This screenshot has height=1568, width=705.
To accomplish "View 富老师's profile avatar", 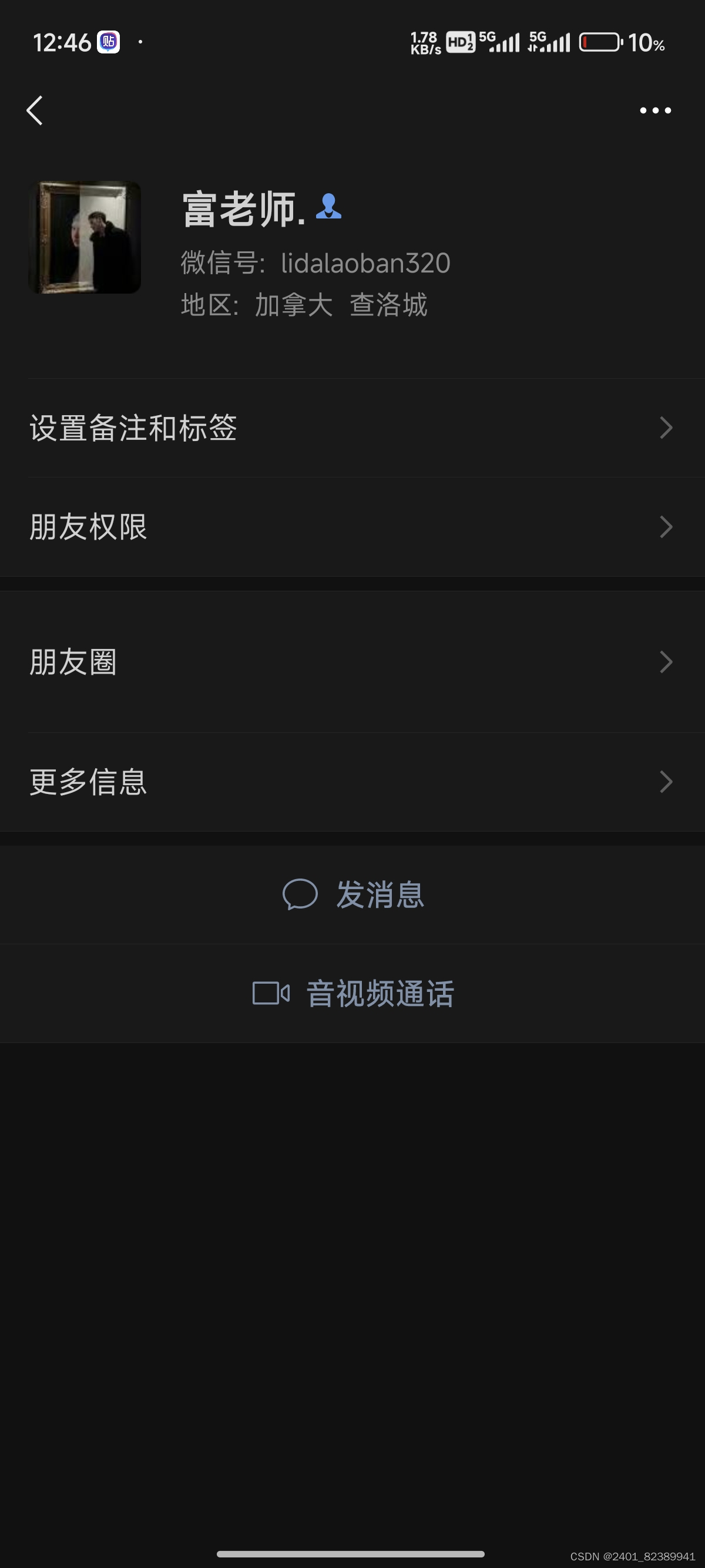I will [85, 237].
